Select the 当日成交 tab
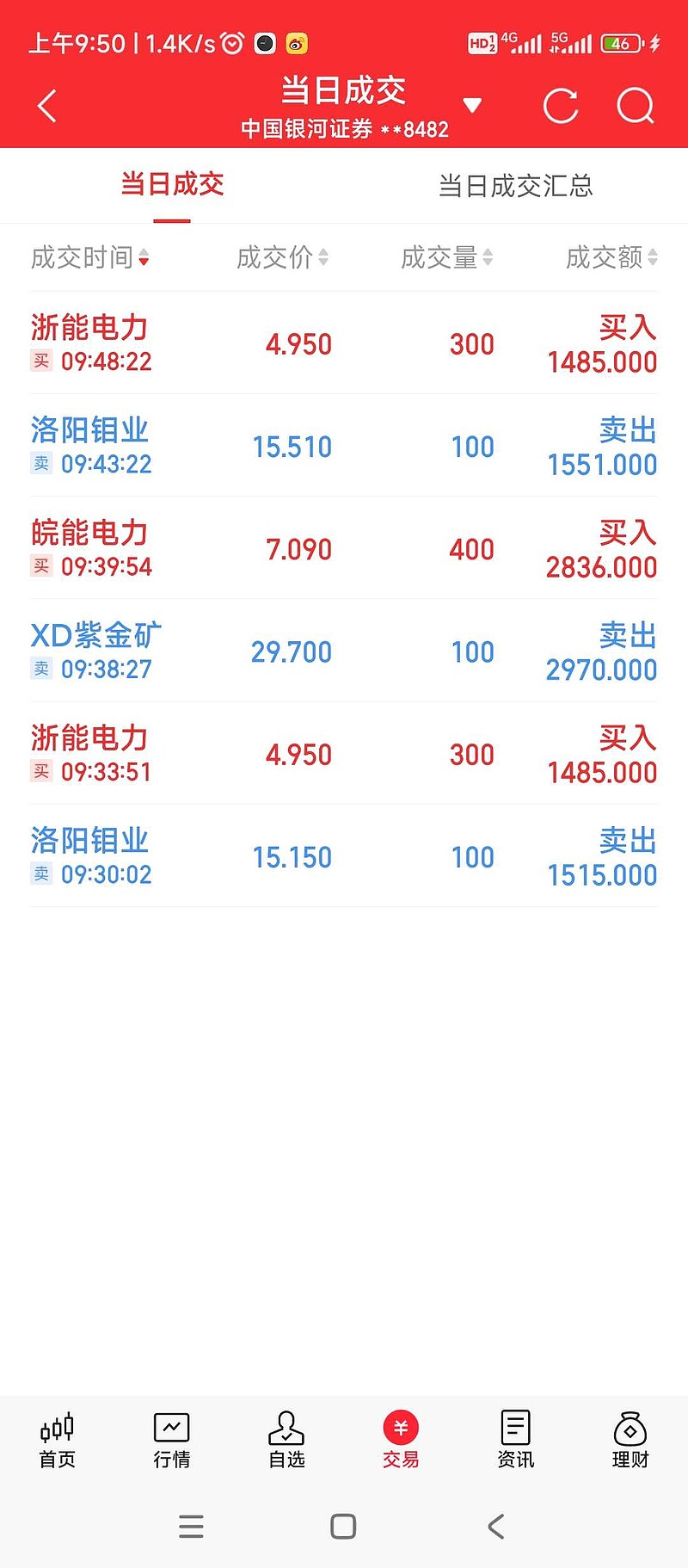 point(172,185)
